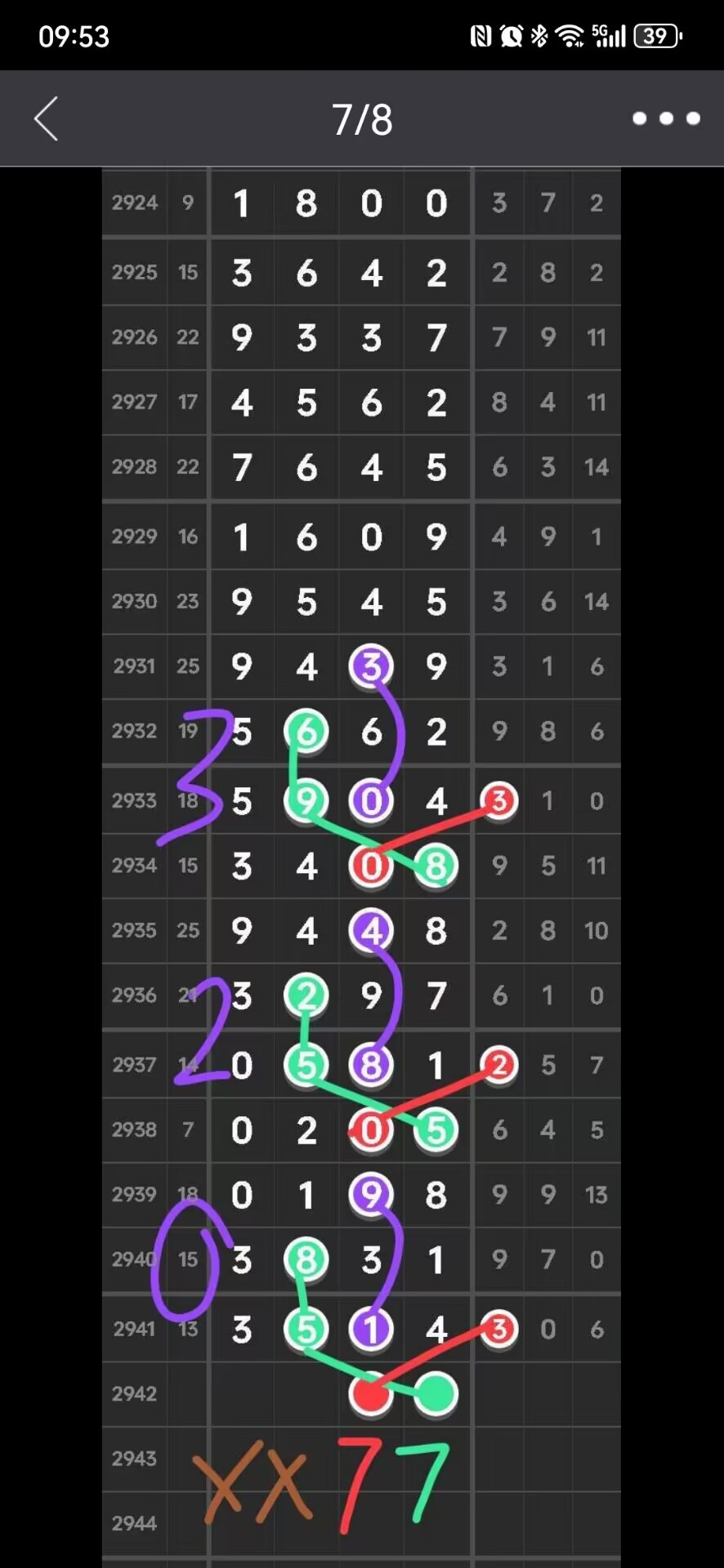Tap the Wi-Fi status icon
This screenshot has width=724, height=1568.
[x=569, y=35]
